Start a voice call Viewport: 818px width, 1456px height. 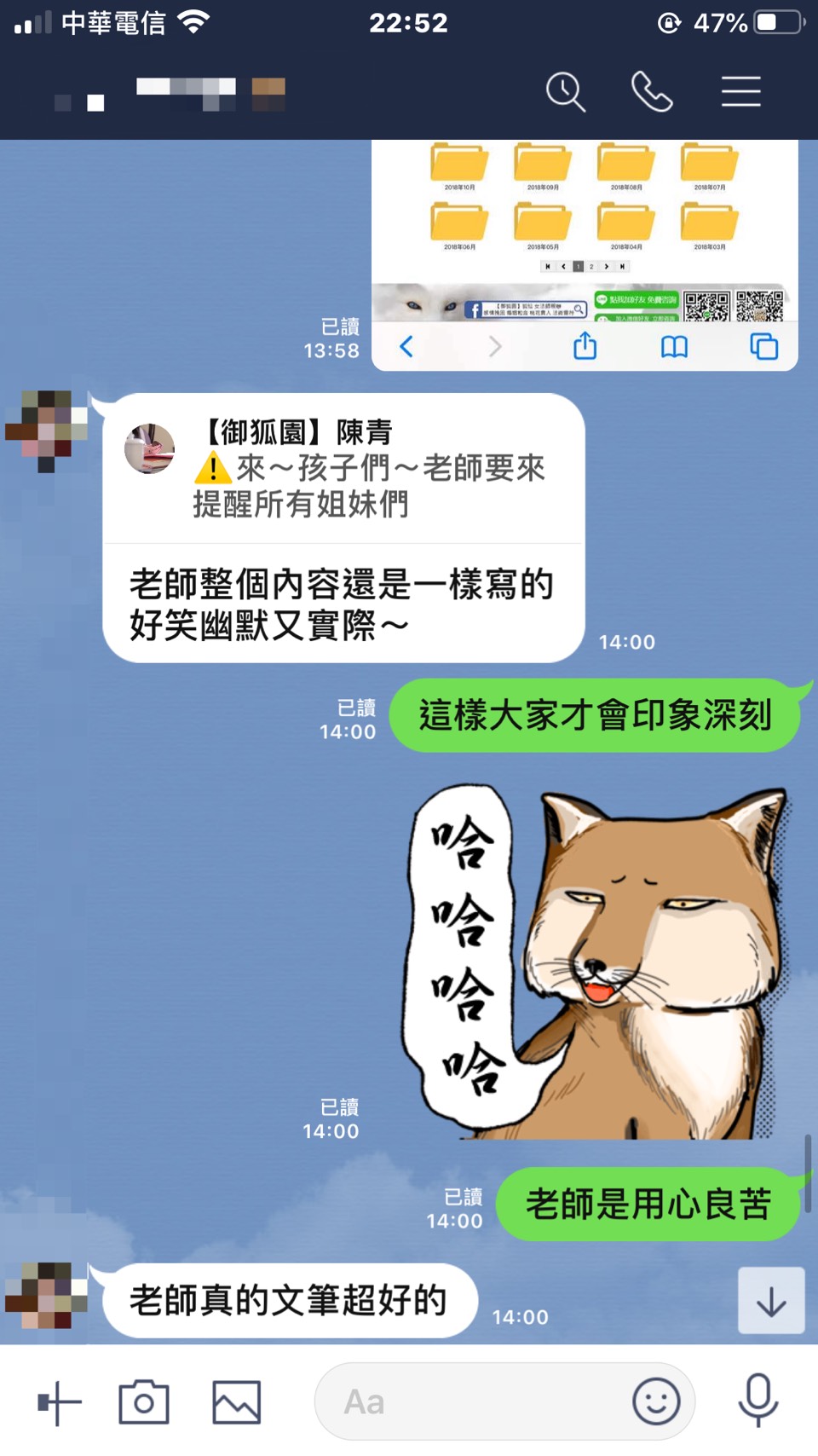(652, 92)
